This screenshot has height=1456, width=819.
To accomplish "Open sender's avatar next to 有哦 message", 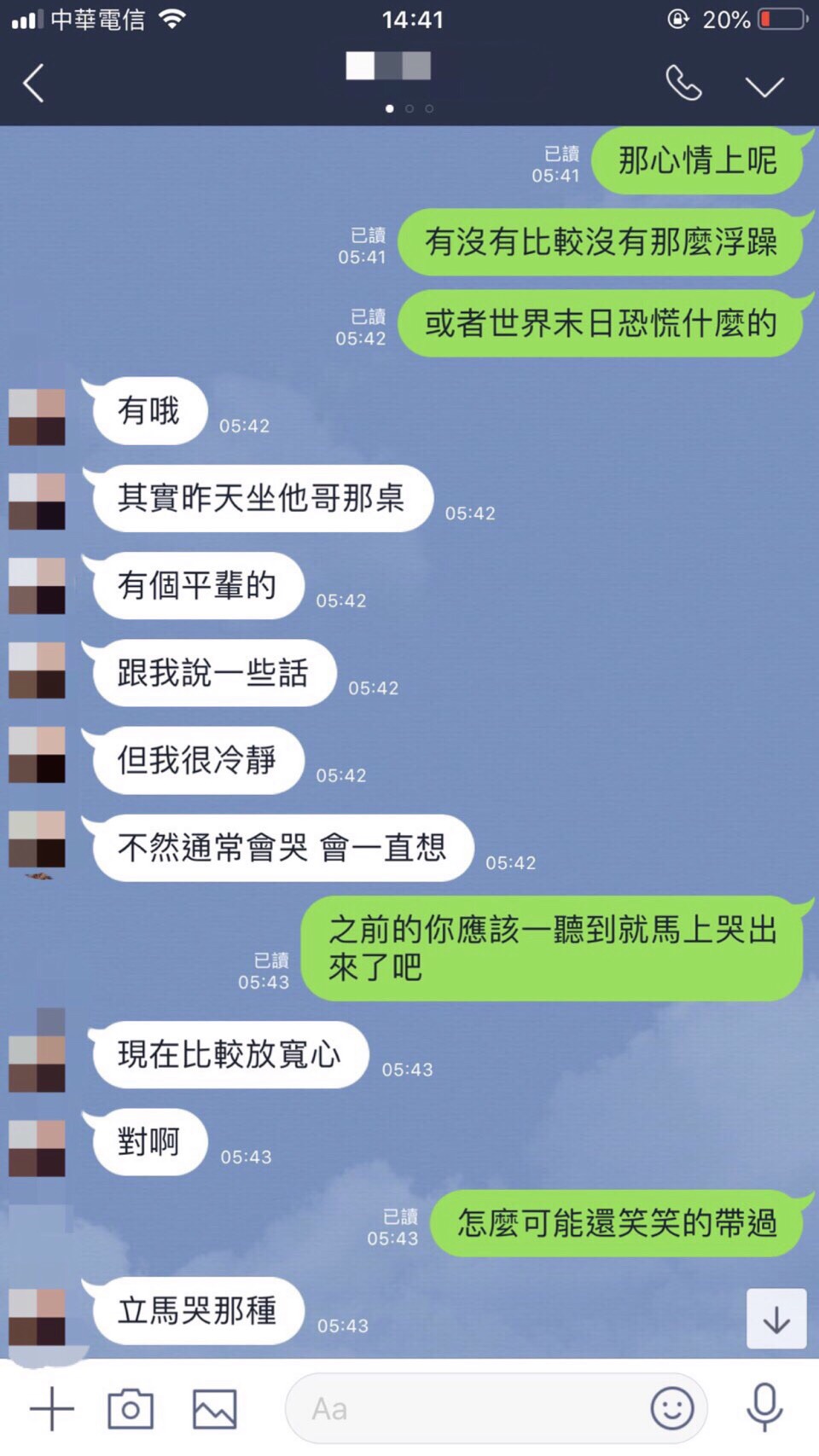I will click(38, 417).
